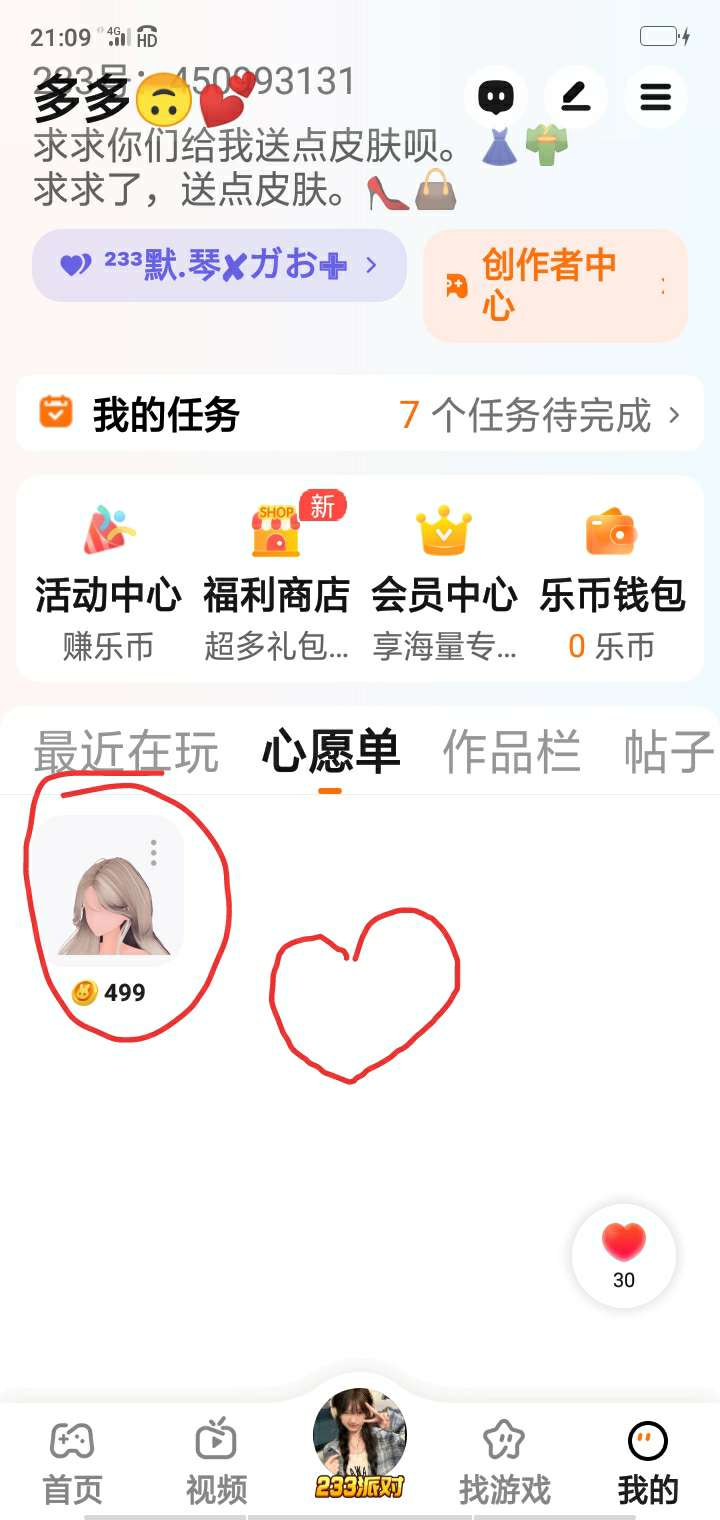Screen dimensions: 720x1520
Task: Select the 心愿单 tab
Action: point(331,752)
